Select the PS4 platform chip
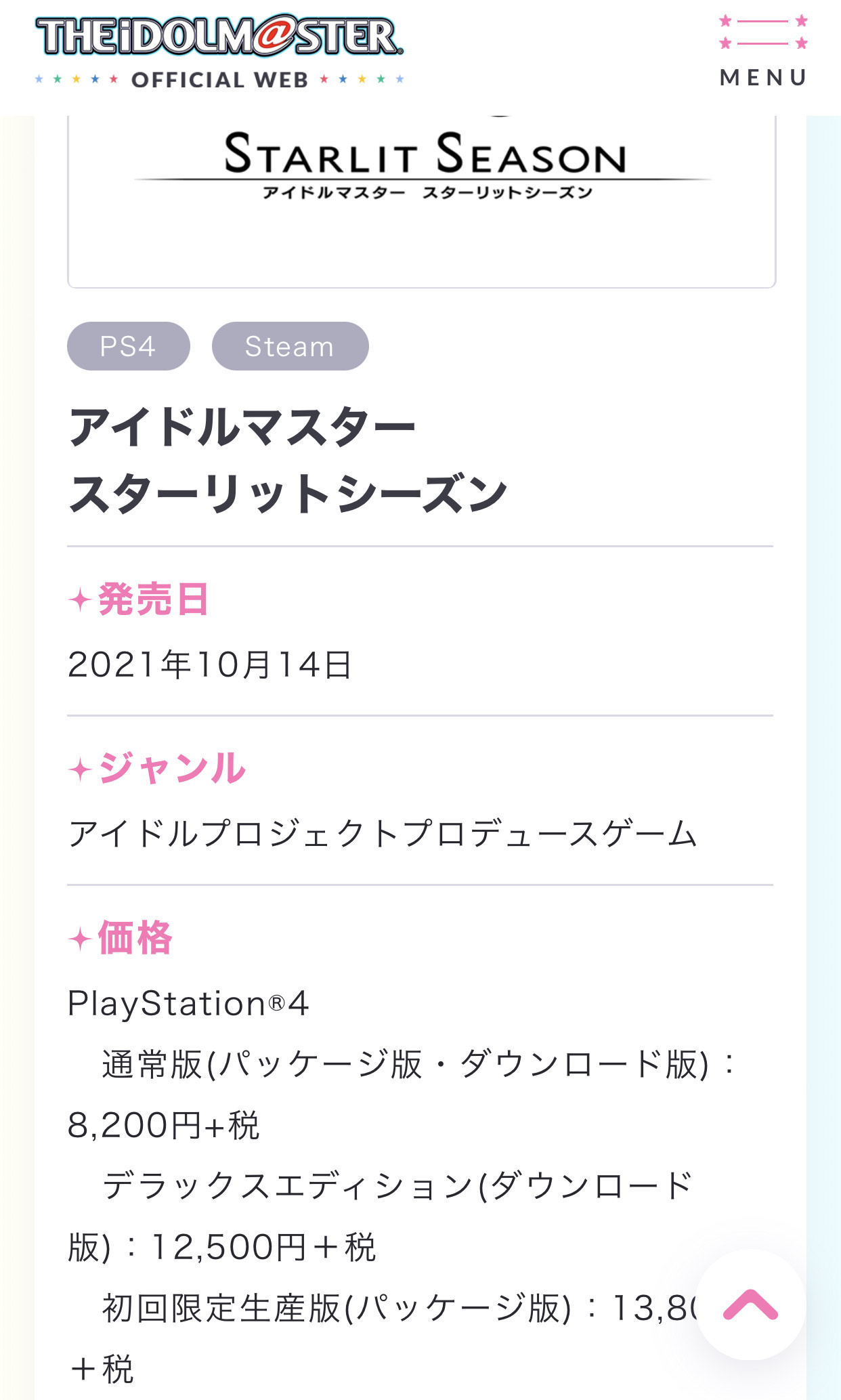Image resolution: width=841 pixels, height=1400 pixels. click(128, 346)
